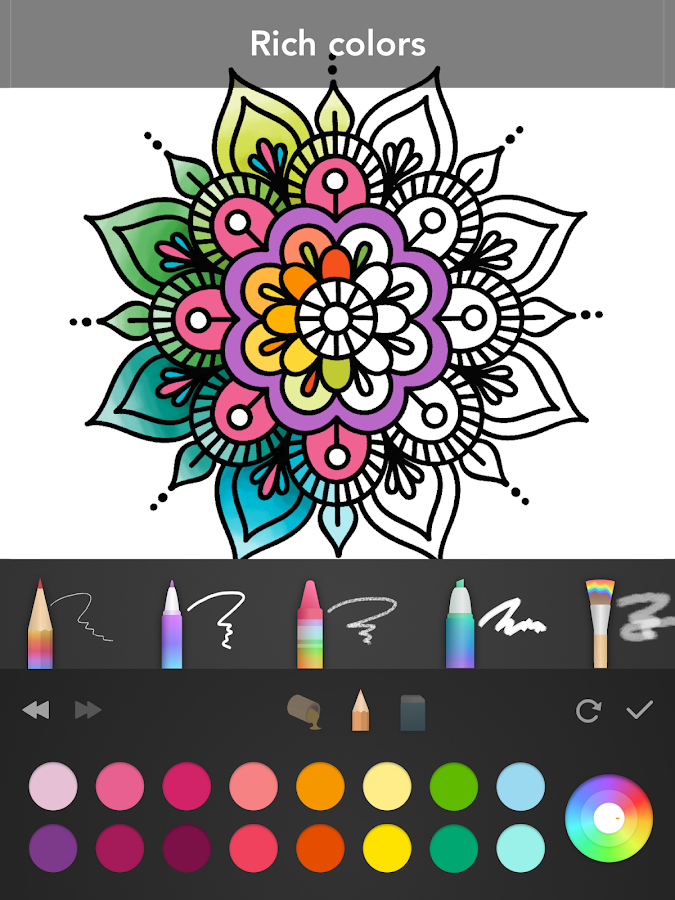Activate the paint bucket fill tool
Viewport: 675px width, 900px height.
[x=304, y=711]
